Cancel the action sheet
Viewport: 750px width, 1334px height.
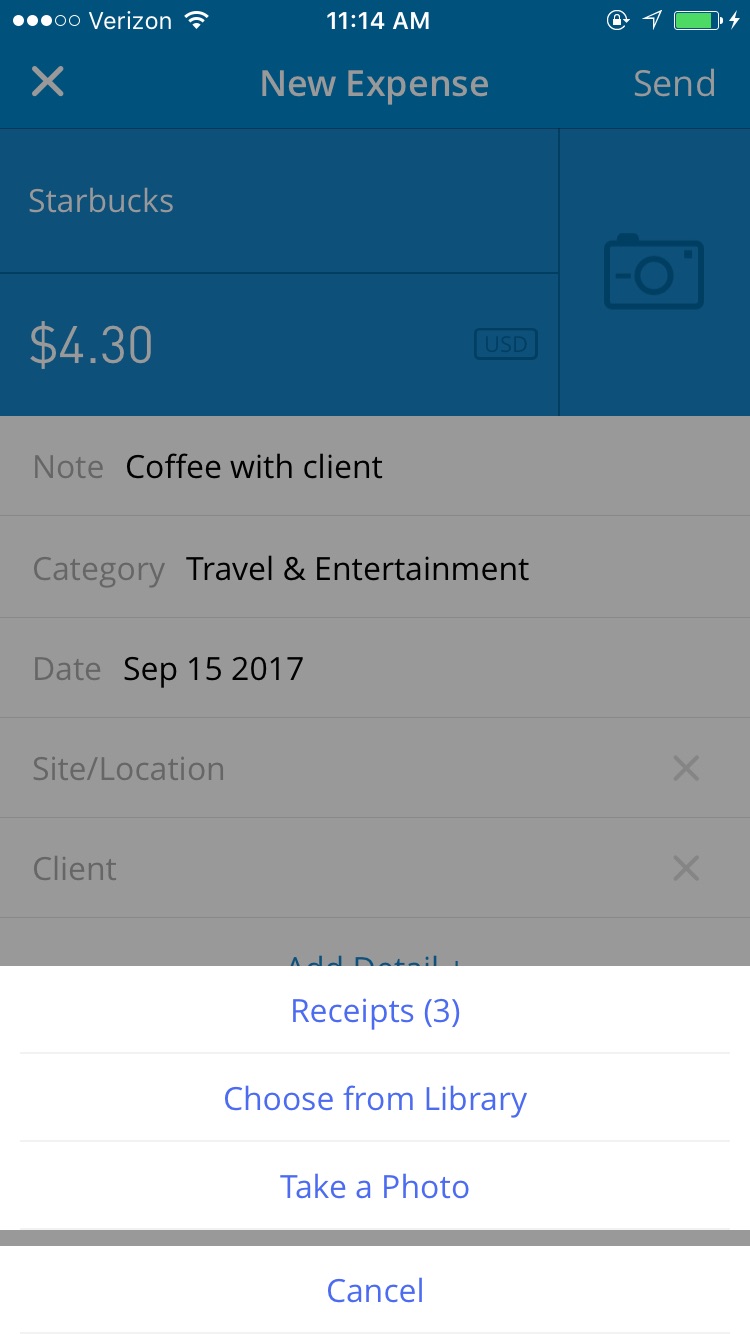pos(375,1290)
